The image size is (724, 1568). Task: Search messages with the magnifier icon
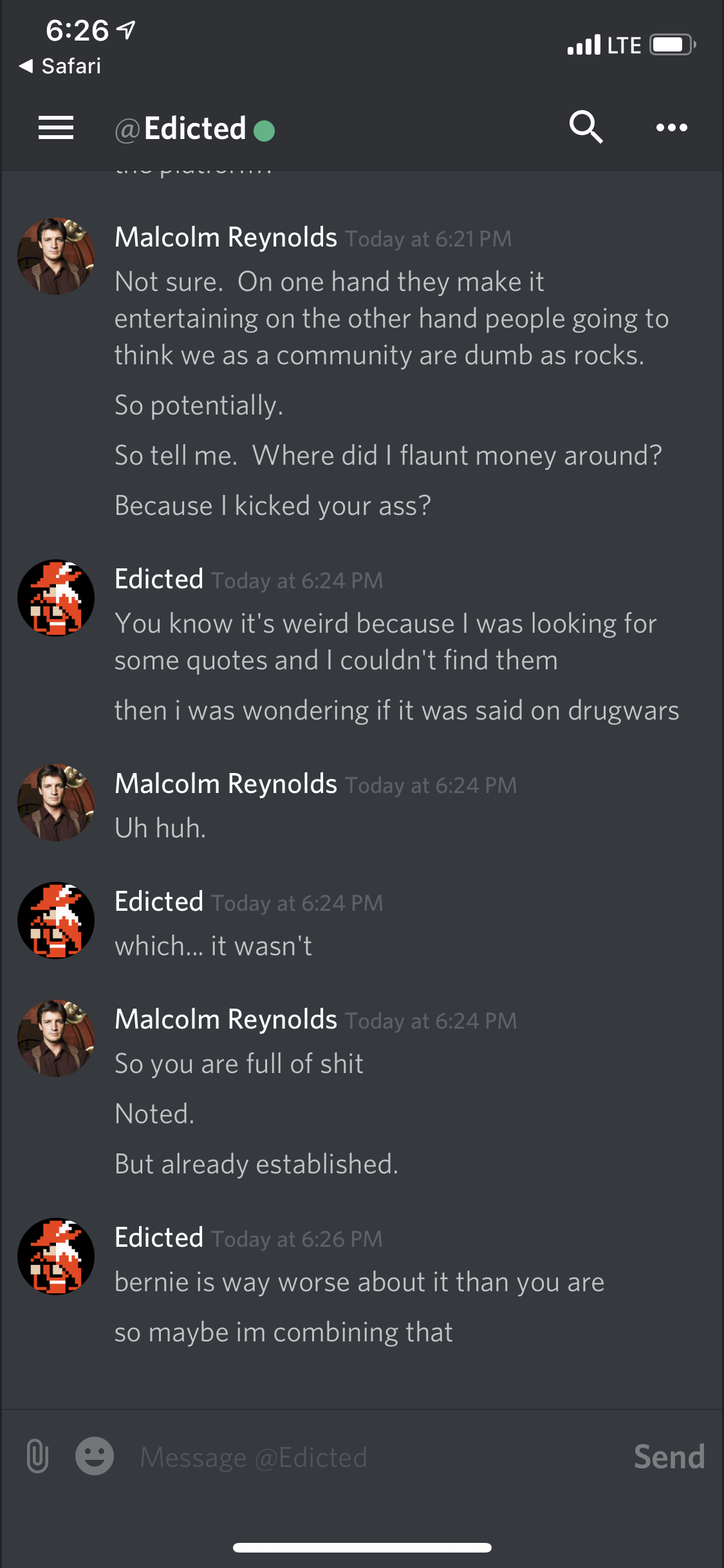click(586, 127)
